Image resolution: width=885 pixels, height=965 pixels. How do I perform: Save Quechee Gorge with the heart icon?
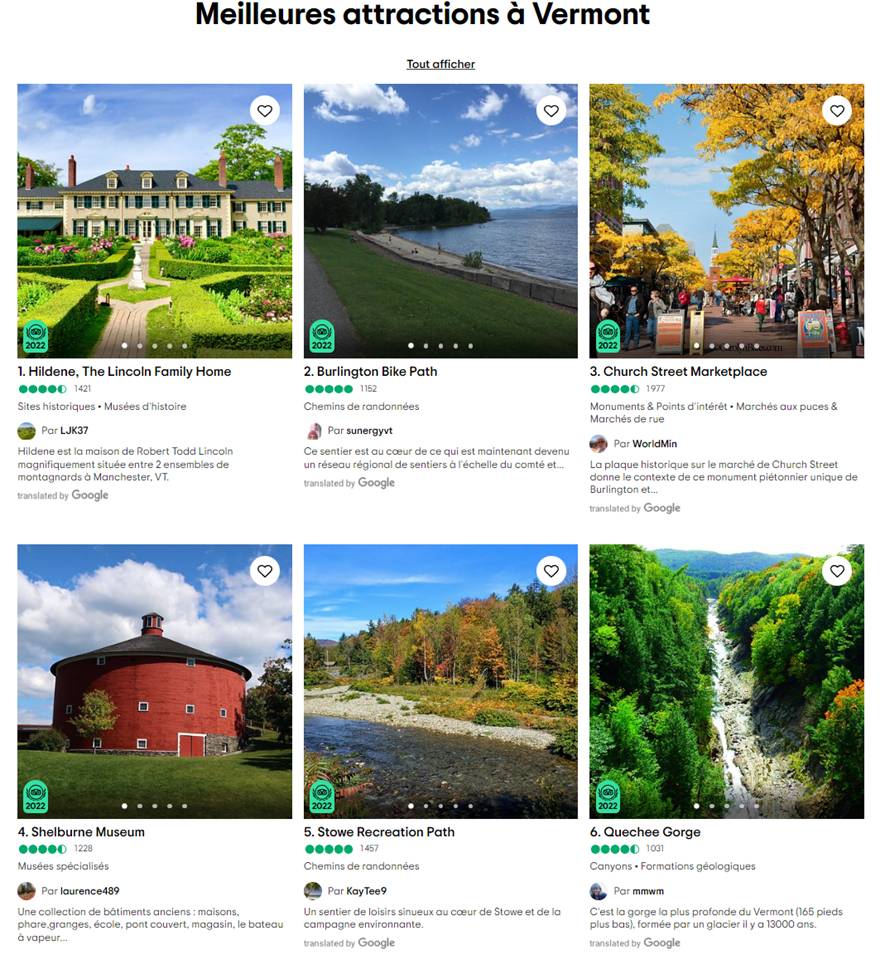click(837, 571)
